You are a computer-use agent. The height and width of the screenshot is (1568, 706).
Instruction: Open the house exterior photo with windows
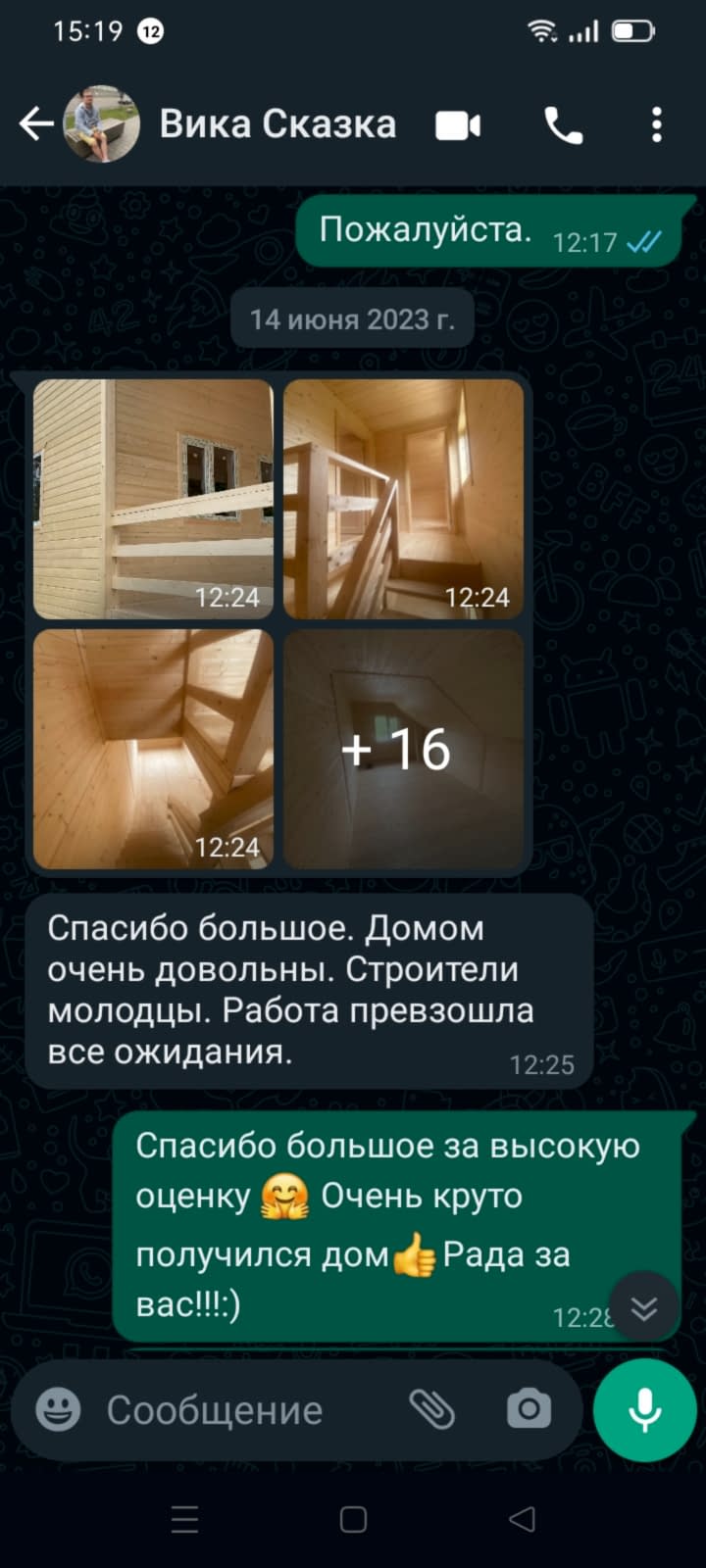(154, 500)
